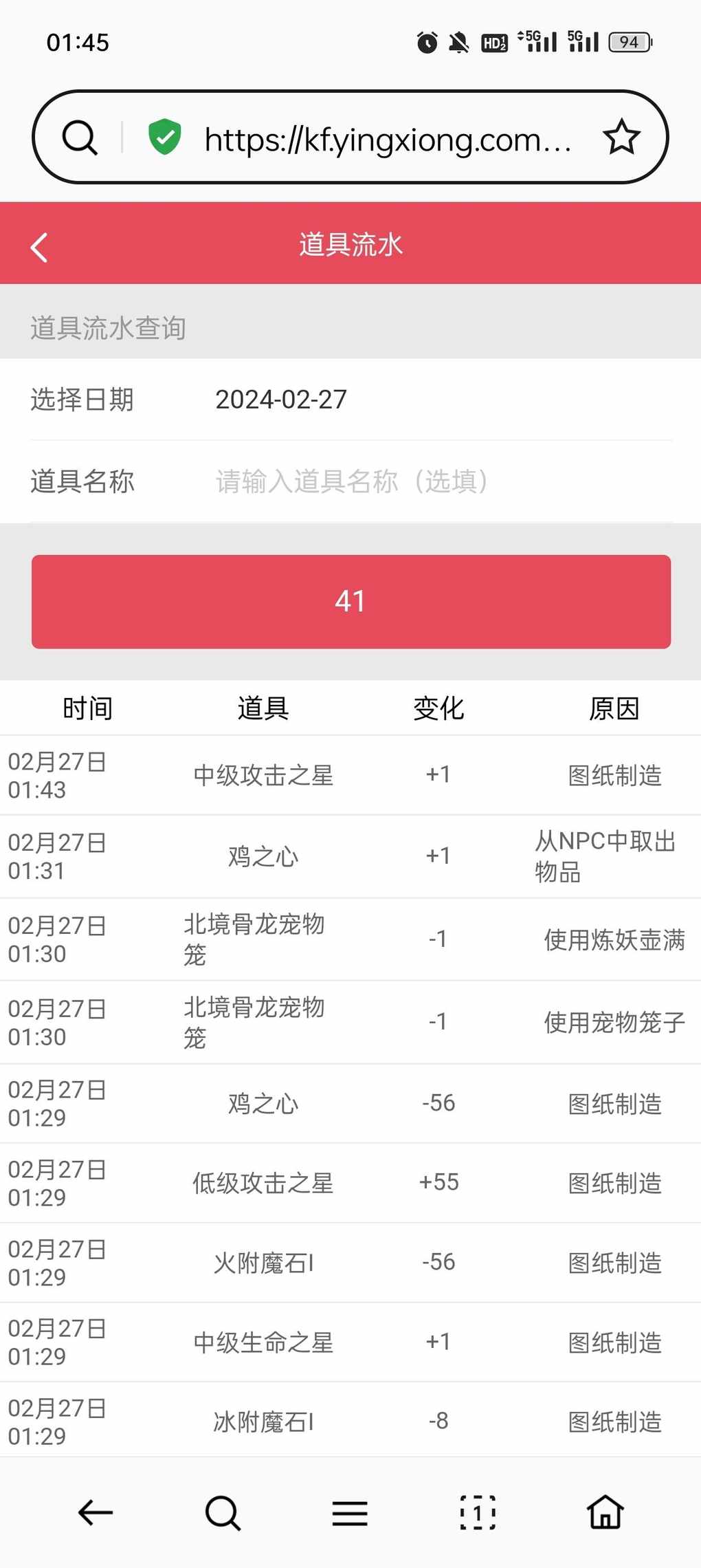Screen dimensions: 701x1568
Task: Go to the browser home page
Action: pyautogui.click(x=605, y=1512)
